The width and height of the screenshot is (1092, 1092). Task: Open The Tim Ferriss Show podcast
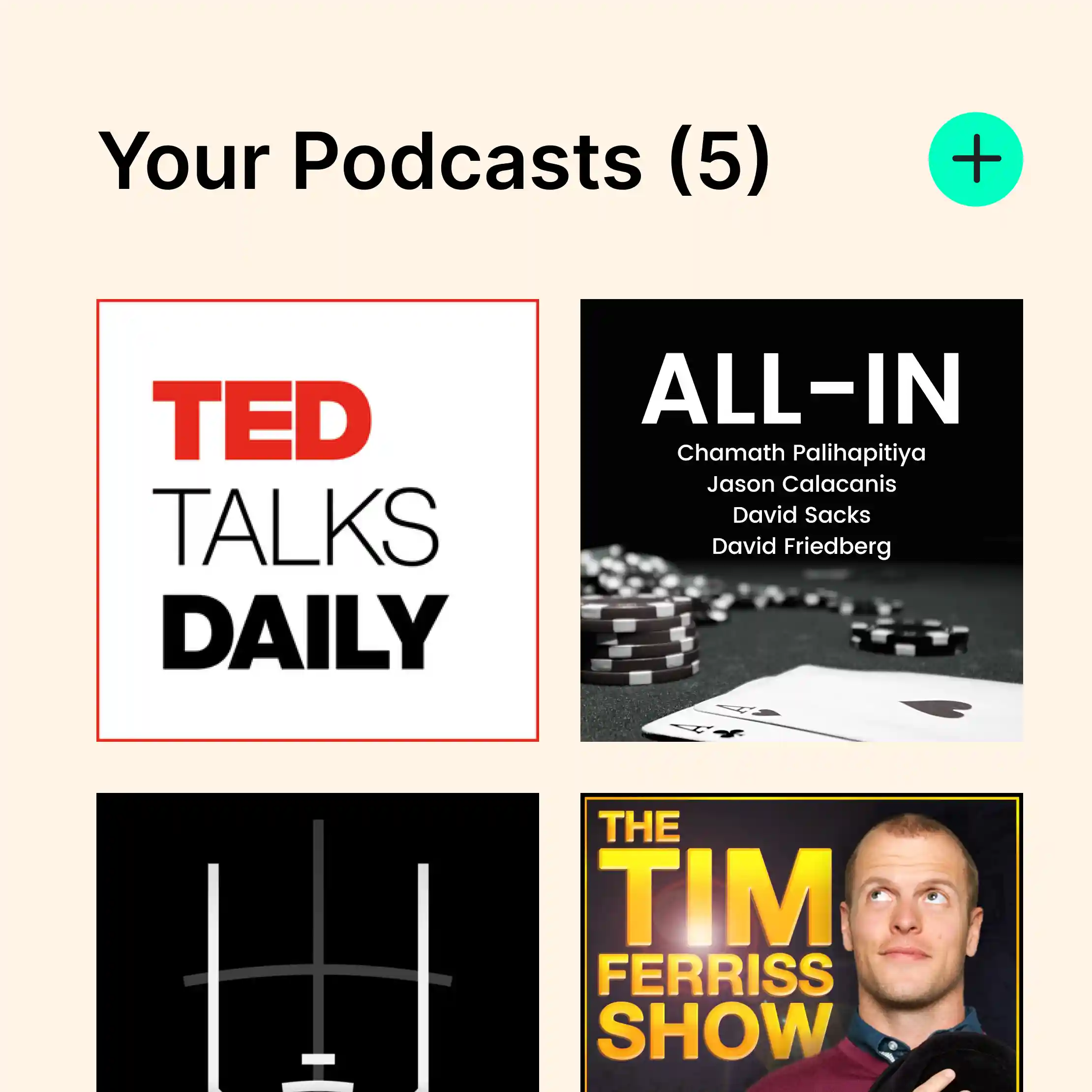pyautogui.click(x=801, y=942)
